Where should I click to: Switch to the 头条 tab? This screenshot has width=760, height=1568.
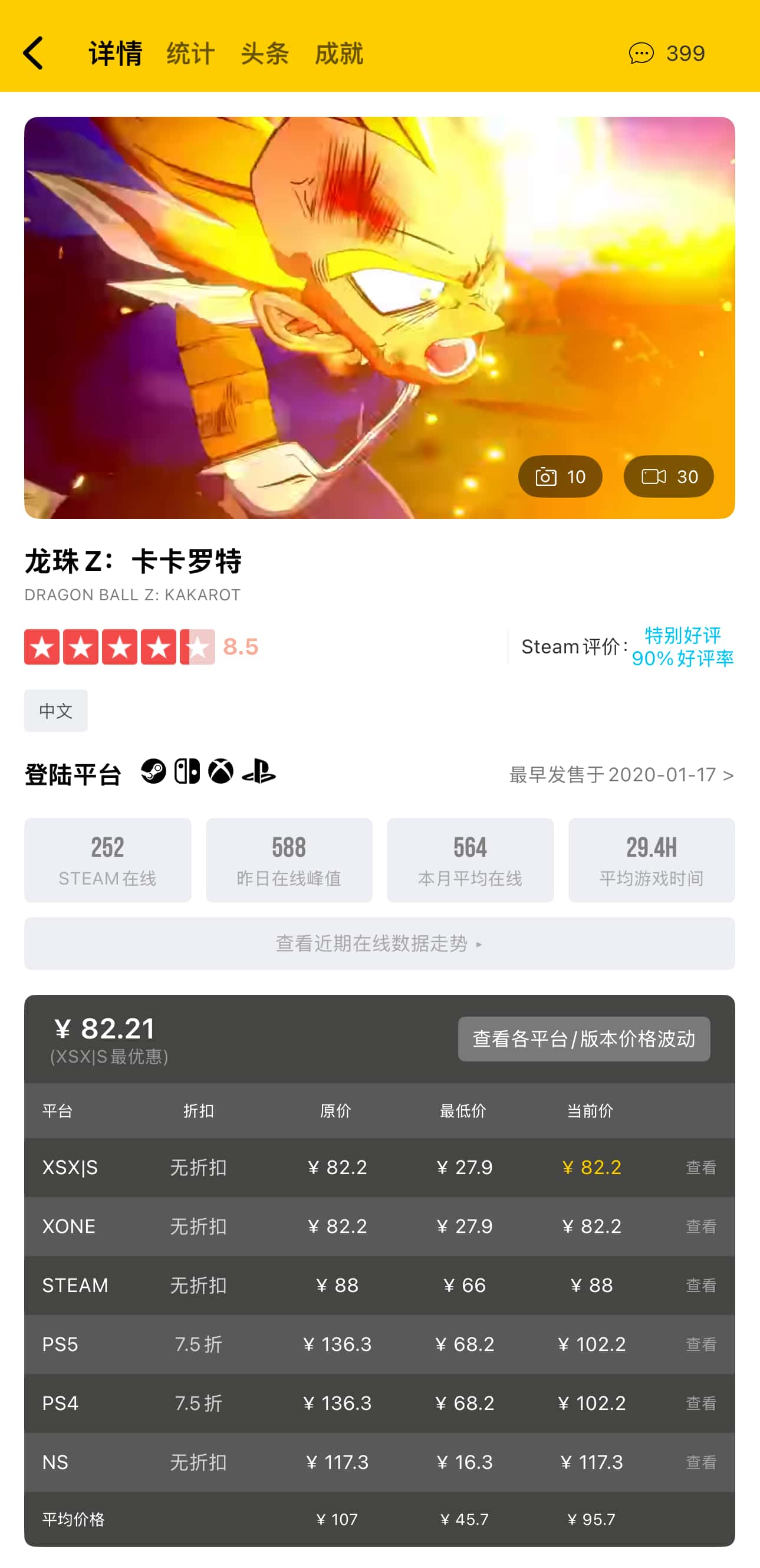click(265, 54)
